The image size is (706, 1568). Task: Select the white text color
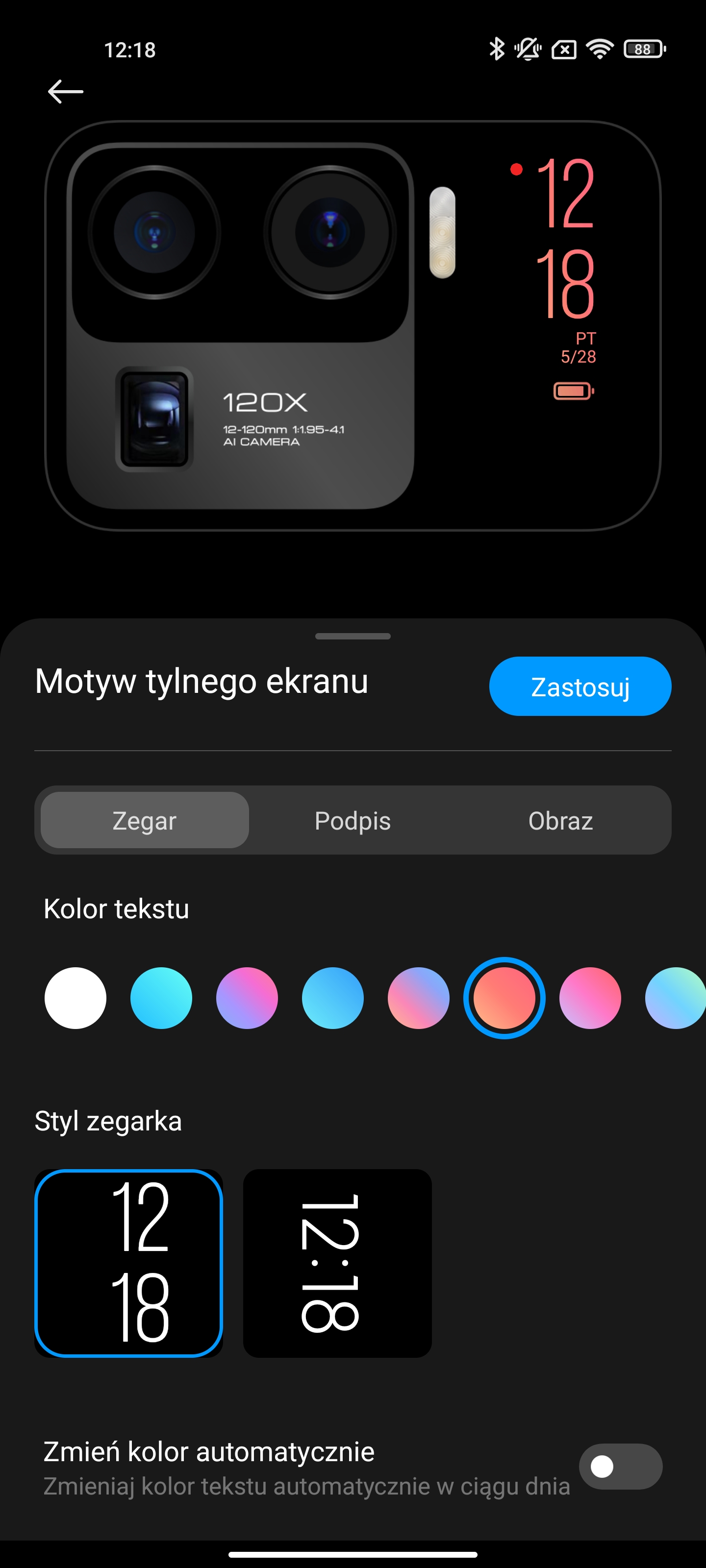(76, 998)
